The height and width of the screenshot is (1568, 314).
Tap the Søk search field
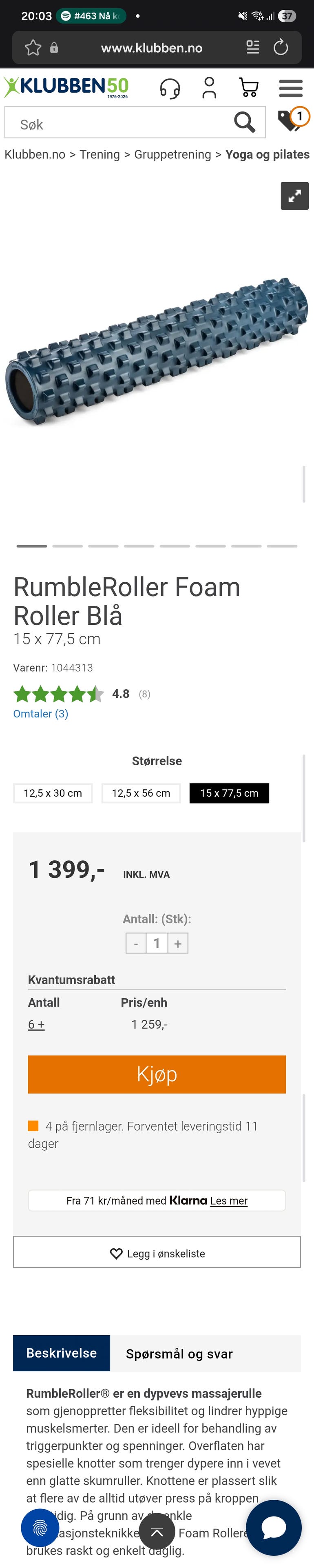coord(122,124)
